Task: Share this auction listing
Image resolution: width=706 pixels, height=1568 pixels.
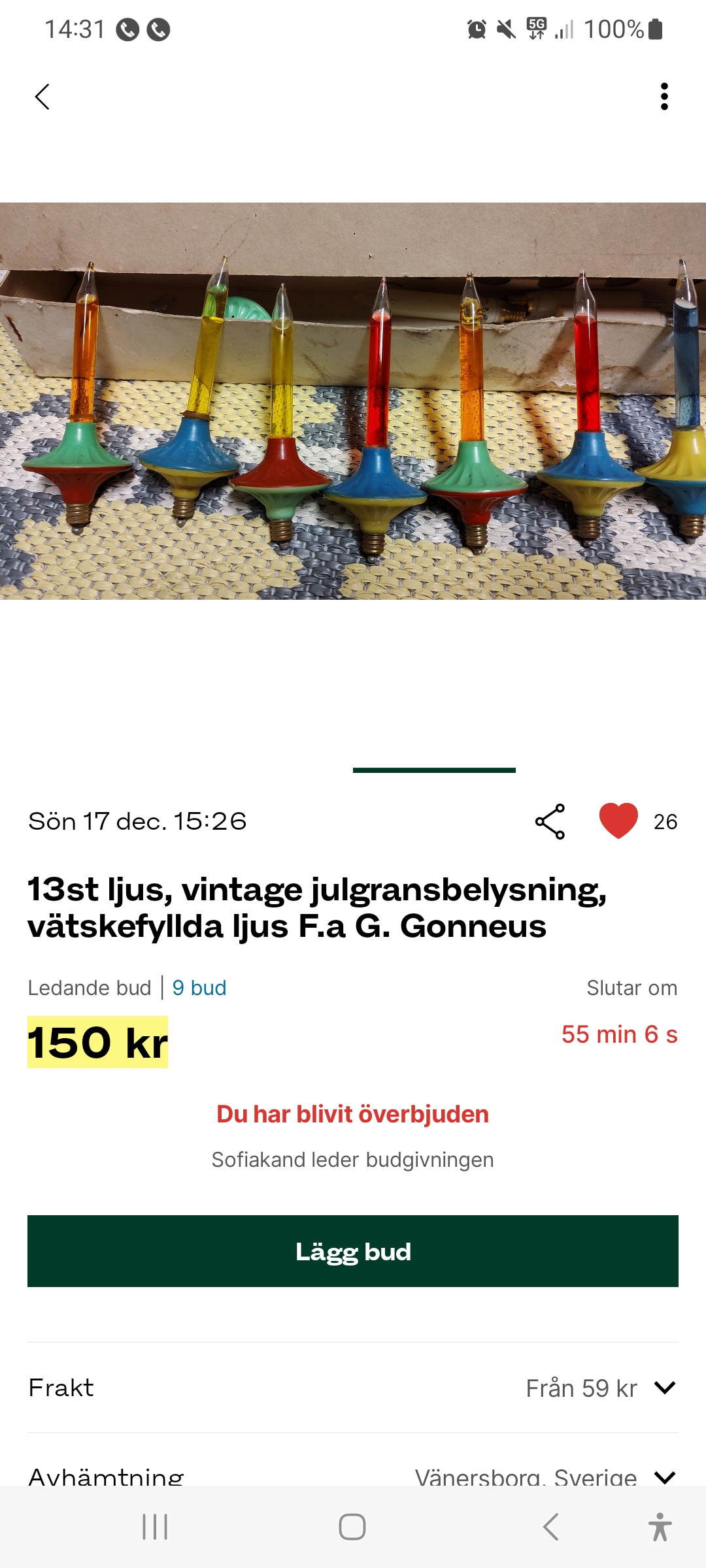Action: [550, 821]
